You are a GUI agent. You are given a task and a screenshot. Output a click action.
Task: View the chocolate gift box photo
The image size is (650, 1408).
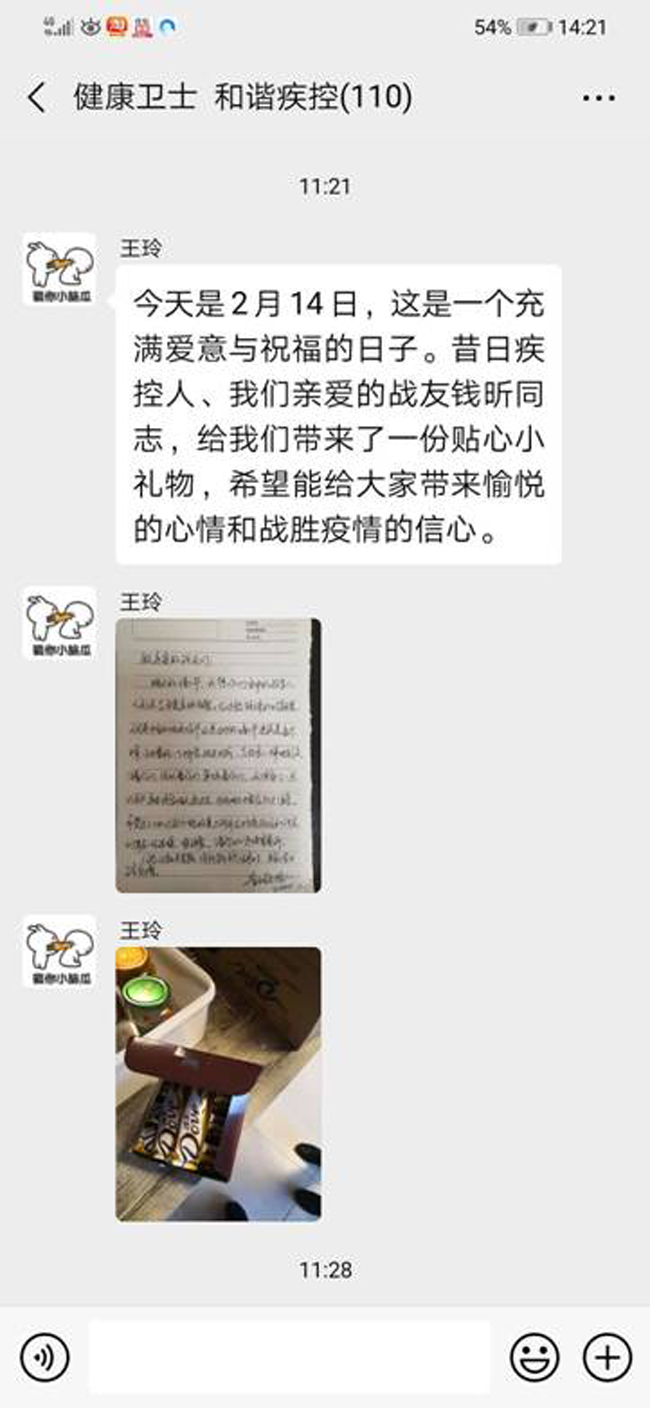[219, 1084]
